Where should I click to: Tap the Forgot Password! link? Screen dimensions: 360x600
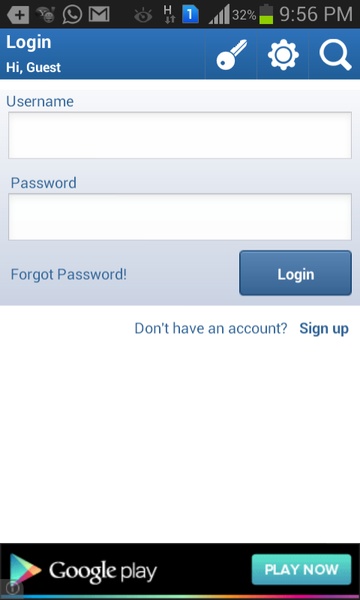[68, 274]
